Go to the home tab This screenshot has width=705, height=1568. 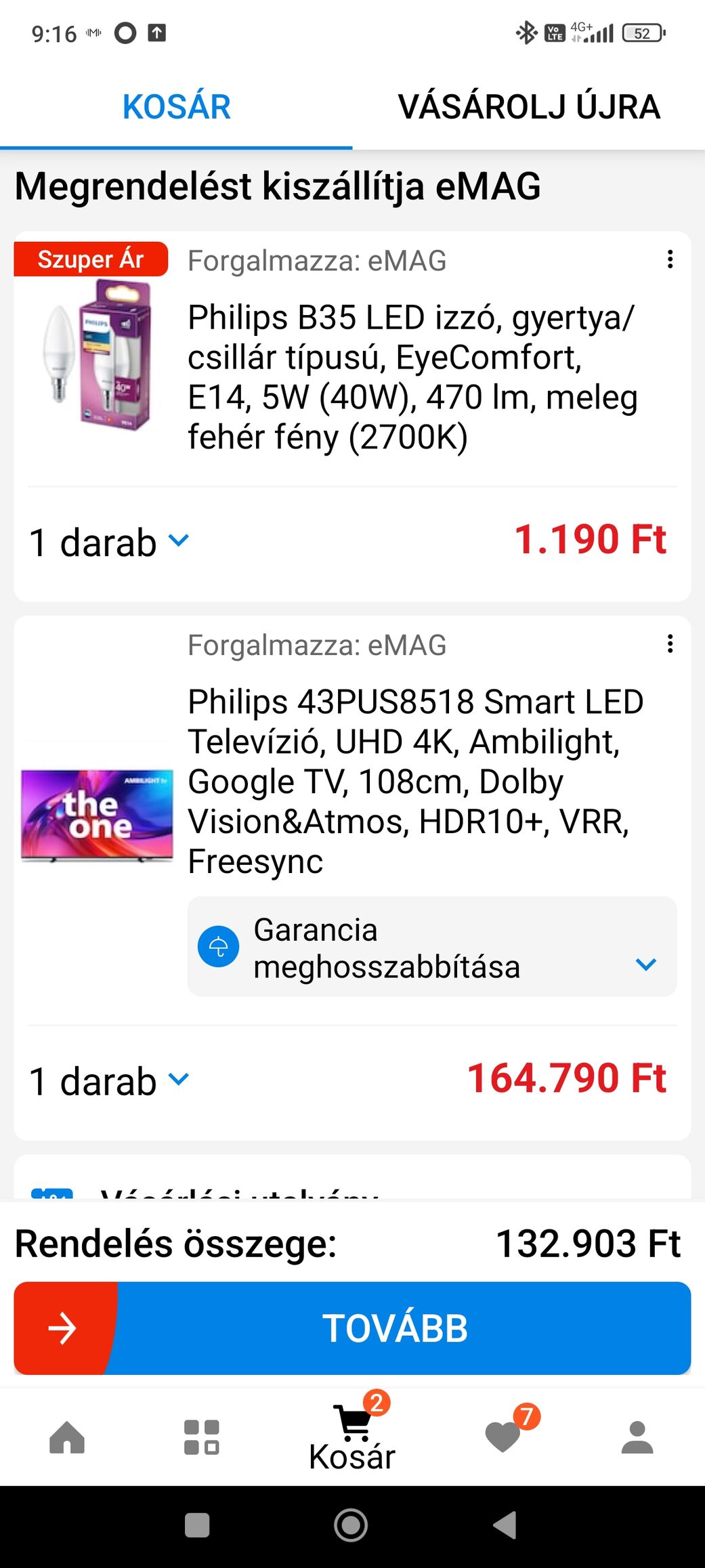tap(67, 1437)
